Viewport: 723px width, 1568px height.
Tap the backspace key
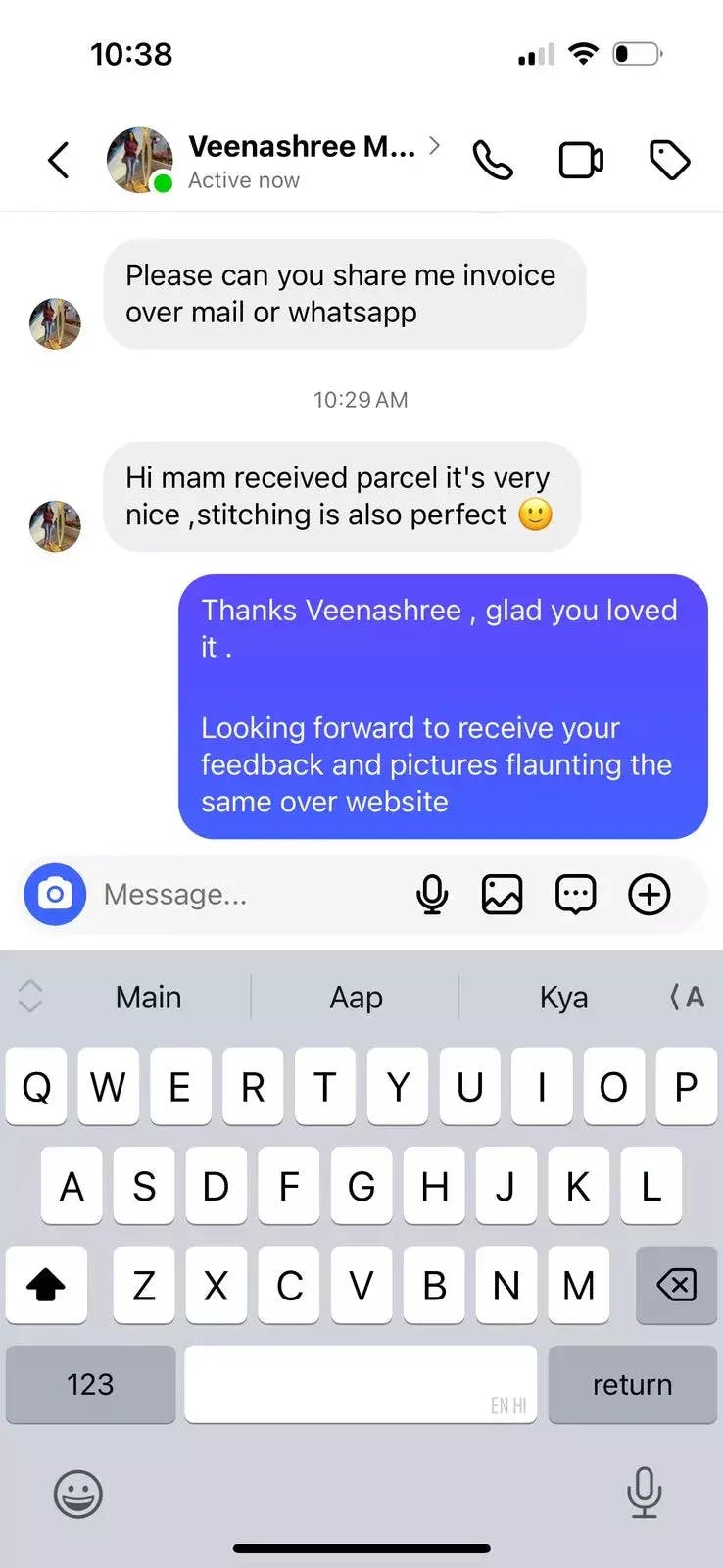(x=676, y=1285)
